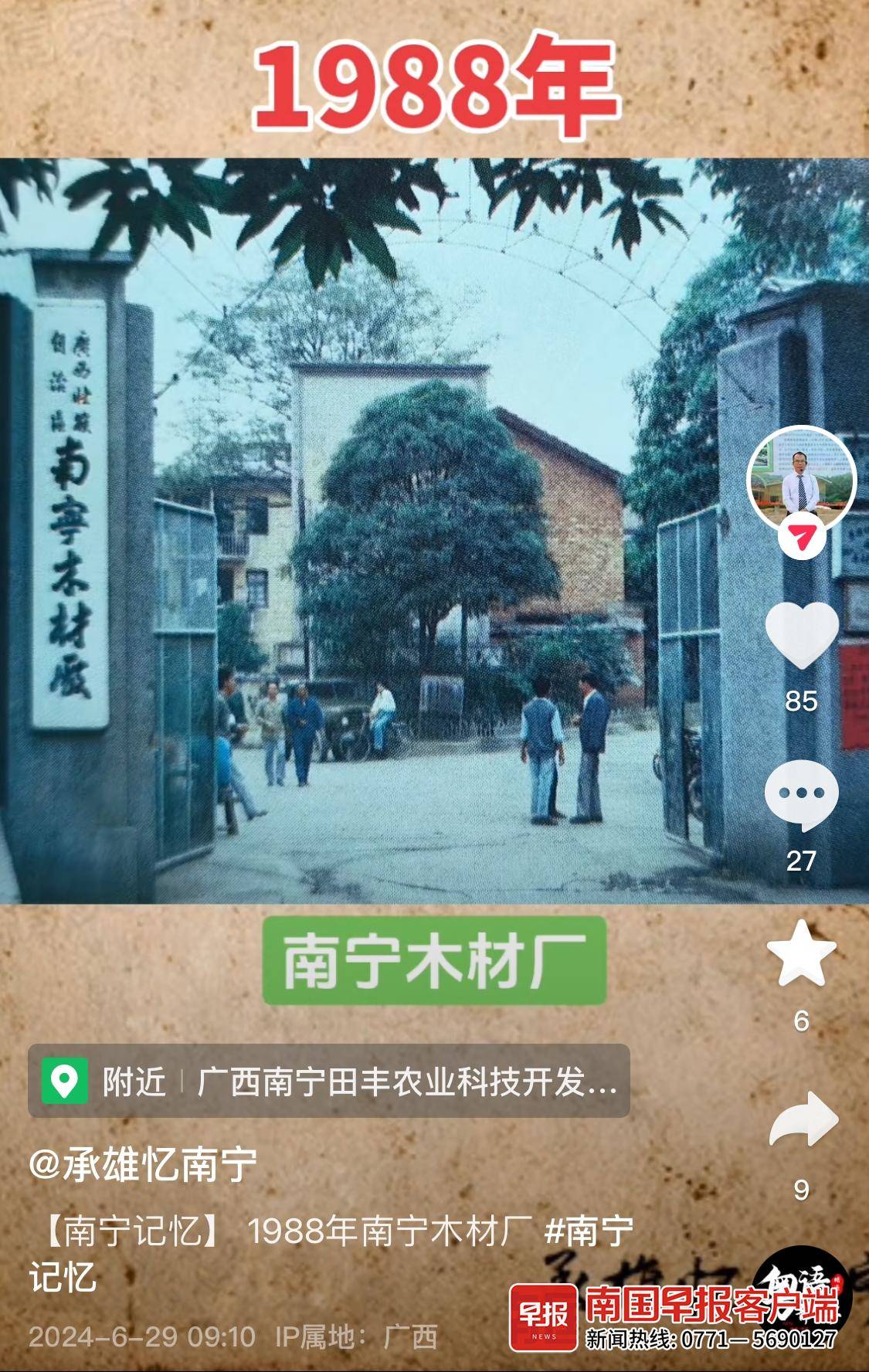Image resolution: width=869 pixels, height=1372 pixels.
Task: Visit the @承雄忆南宁 profile
Action: [143, 1163]
